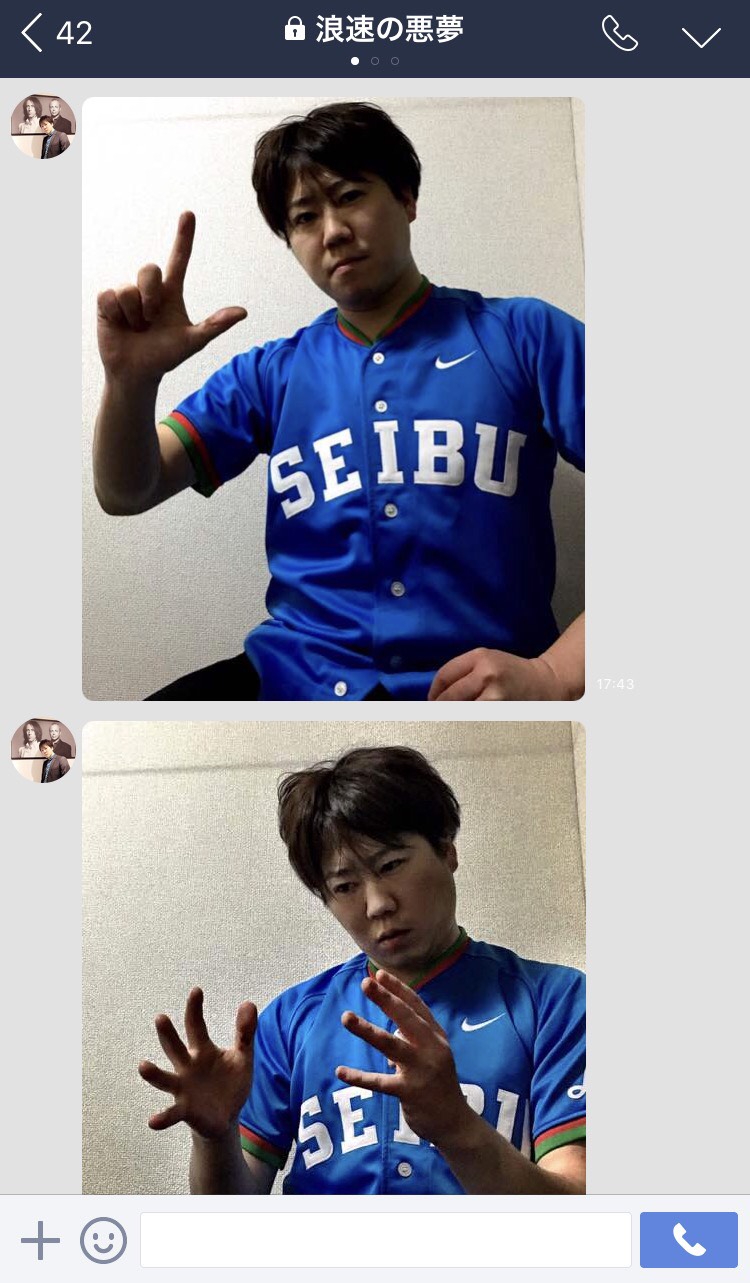
Task: Open the first photo sent at 17:43
Action: [333, 398]
